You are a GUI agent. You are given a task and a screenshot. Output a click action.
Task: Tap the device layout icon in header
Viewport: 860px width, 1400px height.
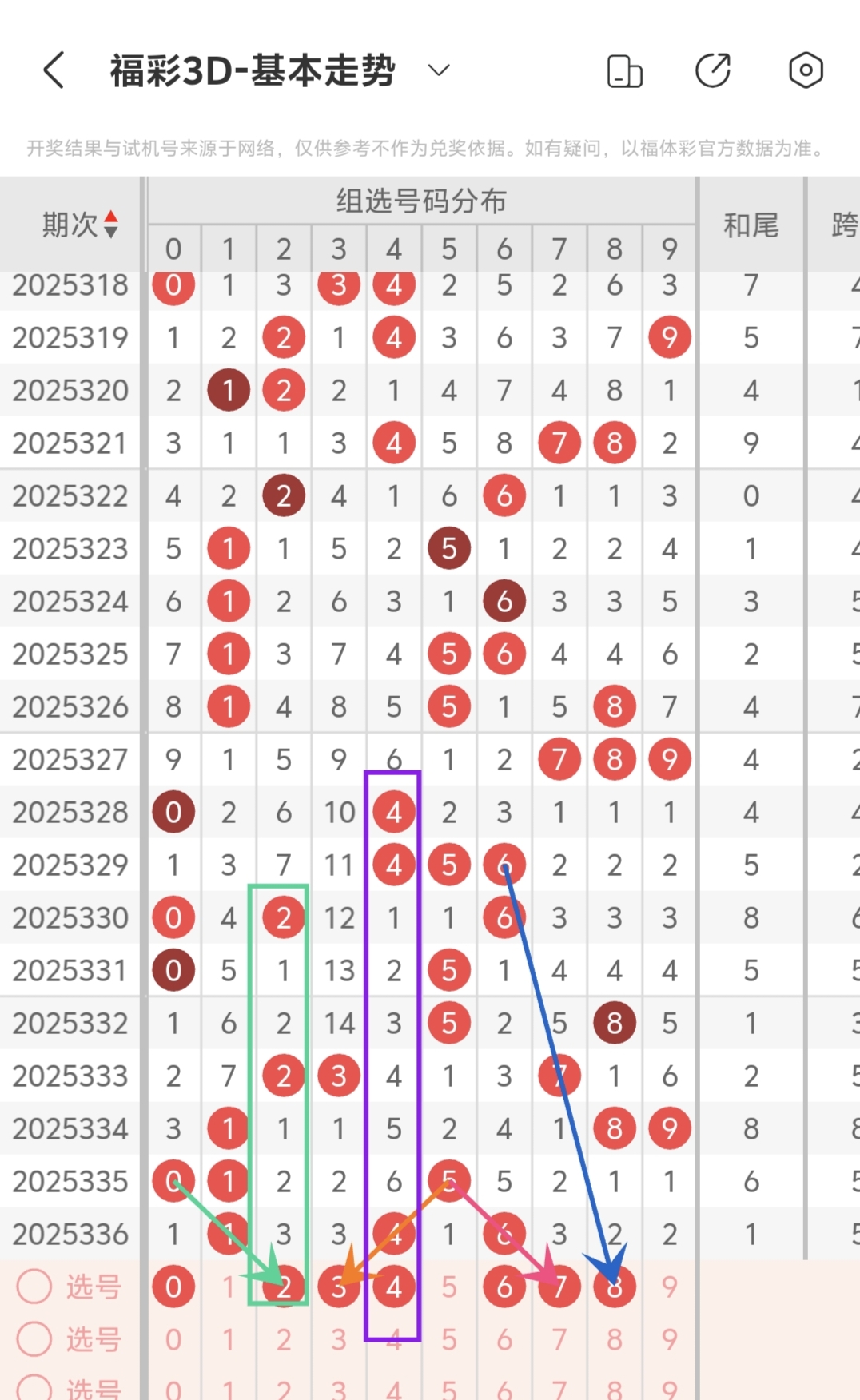tap(624, 71)
